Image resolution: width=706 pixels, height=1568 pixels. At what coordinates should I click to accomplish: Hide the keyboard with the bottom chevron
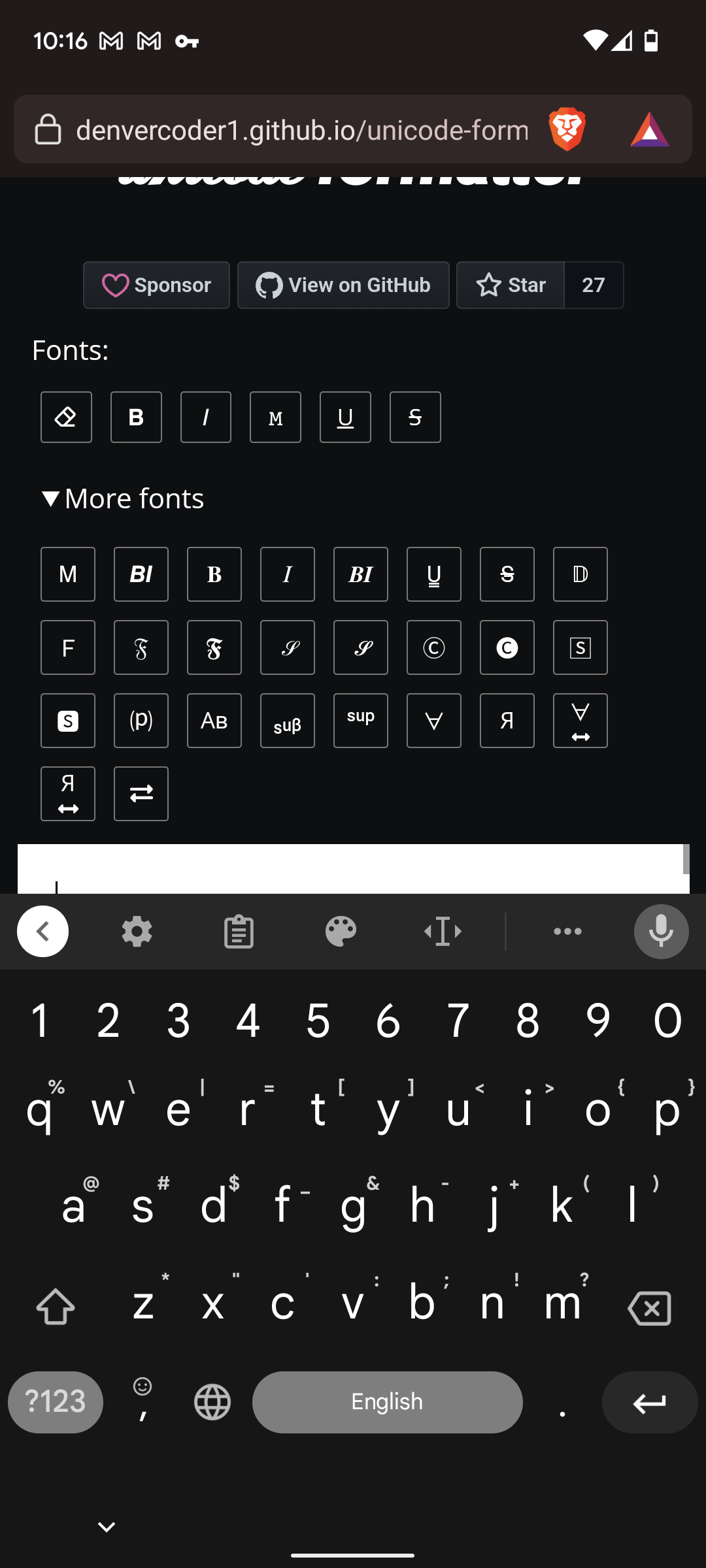(106, 1526)
